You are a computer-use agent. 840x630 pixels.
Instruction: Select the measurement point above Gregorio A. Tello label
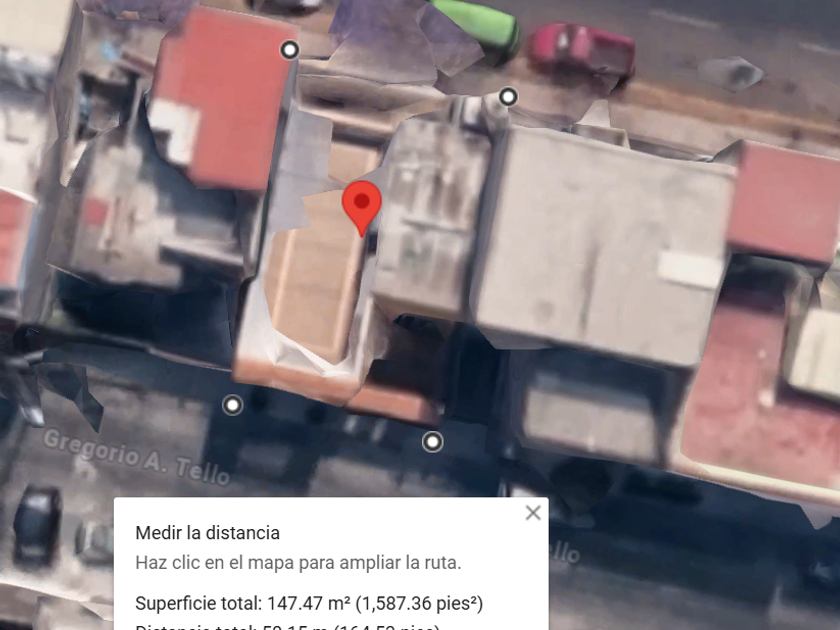(x=232, y=405)
